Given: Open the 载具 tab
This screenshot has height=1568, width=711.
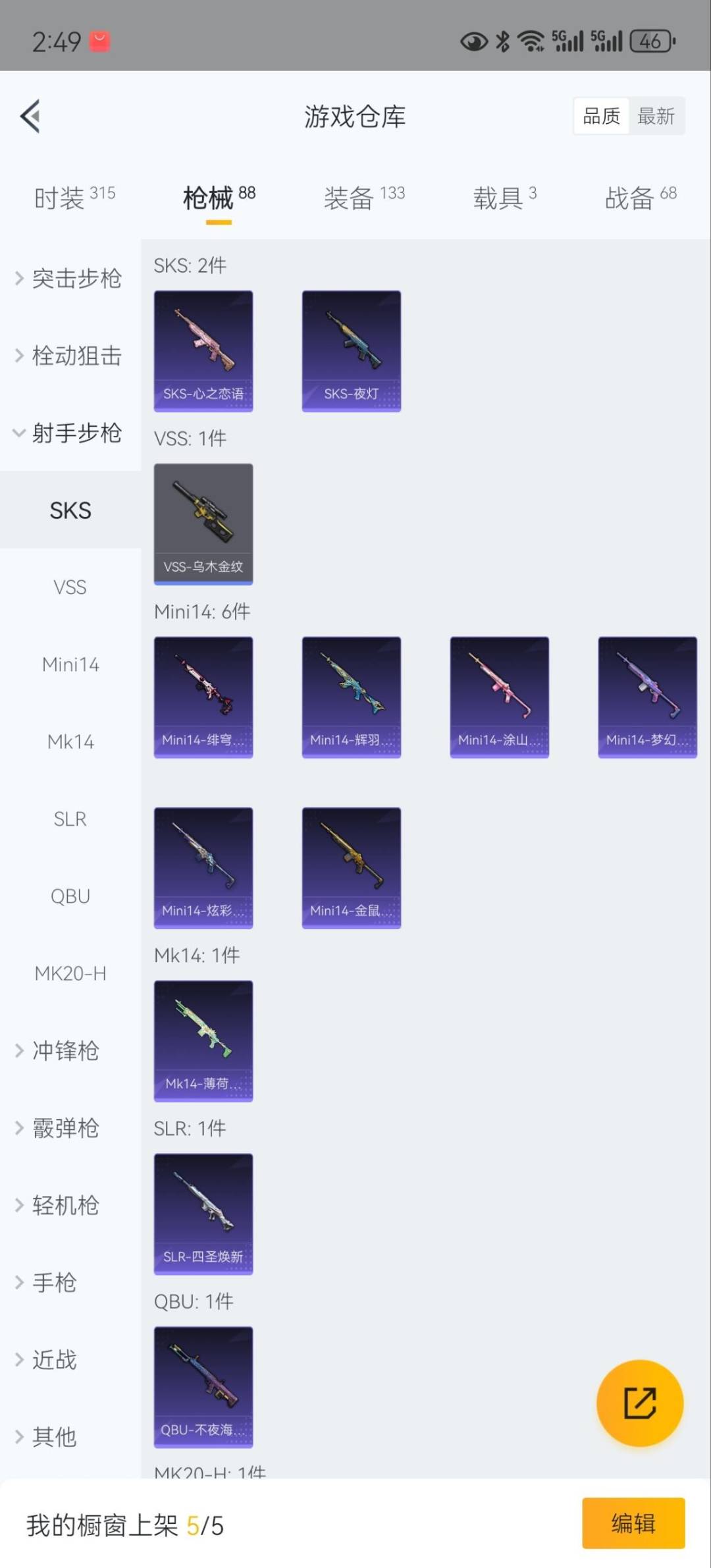Looking at the screenshot, I should (504, 197).
